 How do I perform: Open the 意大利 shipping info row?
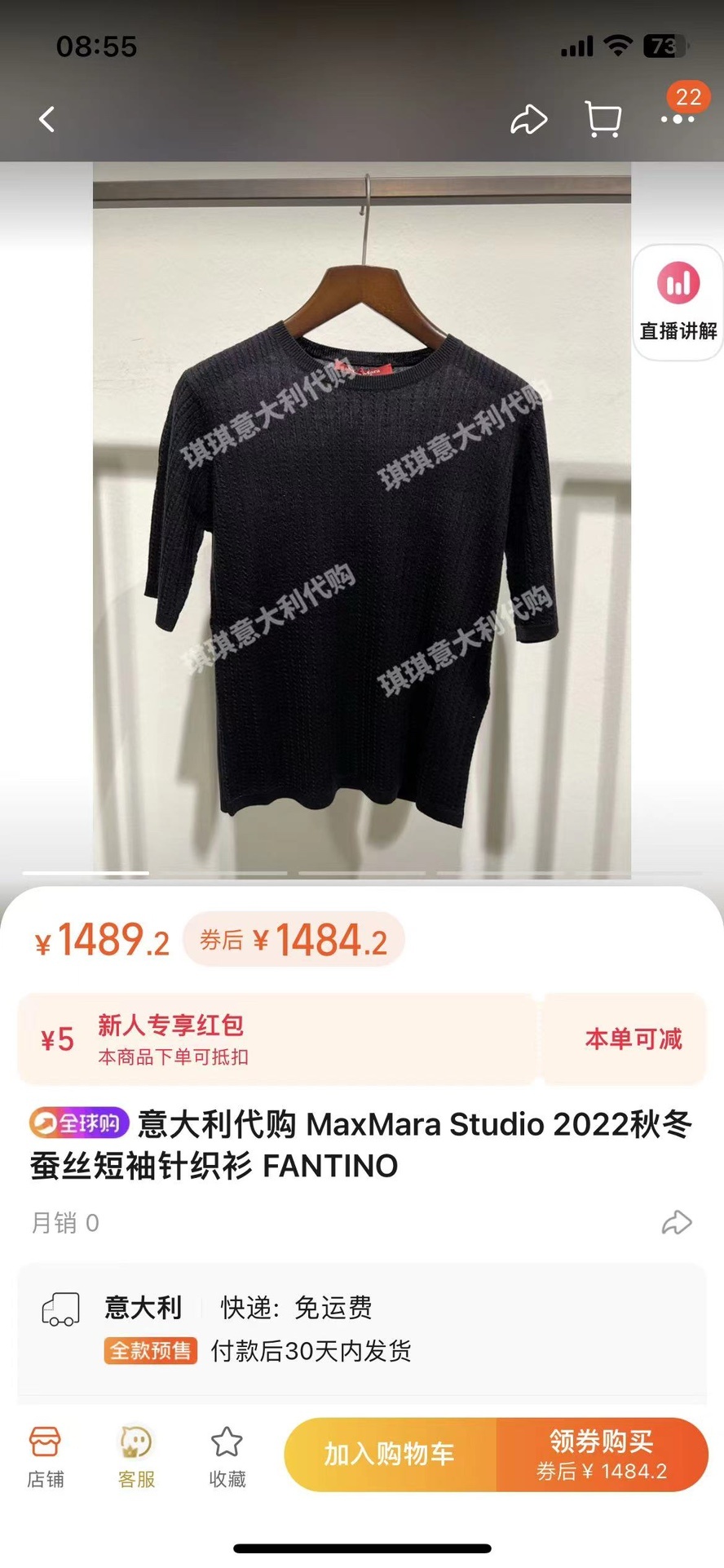tap(361, 1329)
